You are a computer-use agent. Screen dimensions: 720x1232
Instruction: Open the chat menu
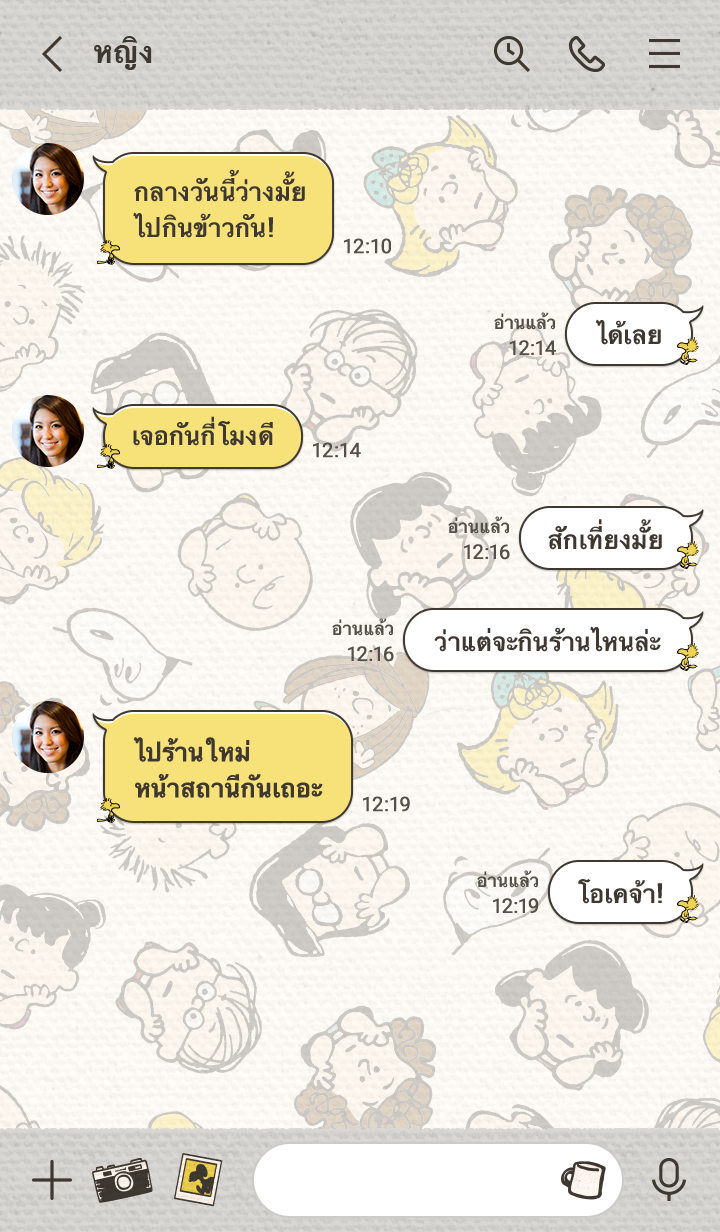coord(664,54)
